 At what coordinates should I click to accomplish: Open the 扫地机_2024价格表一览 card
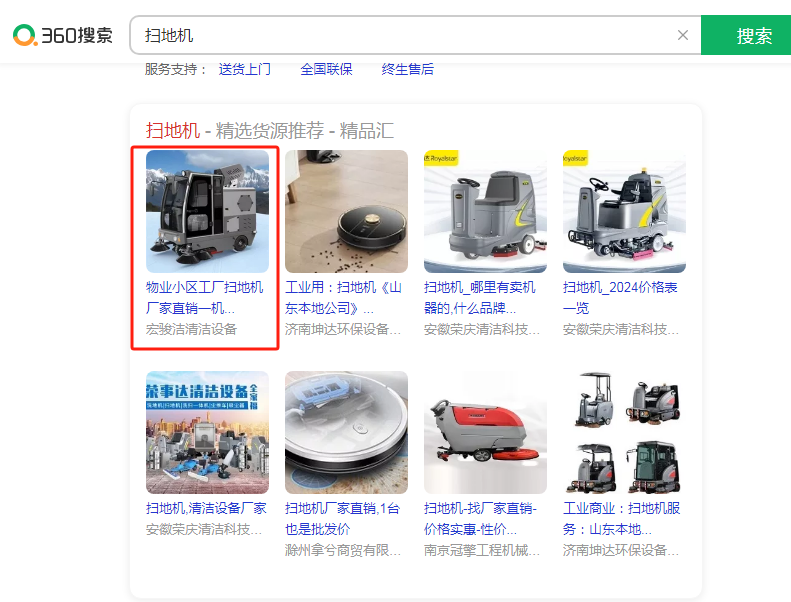(624, 212)
